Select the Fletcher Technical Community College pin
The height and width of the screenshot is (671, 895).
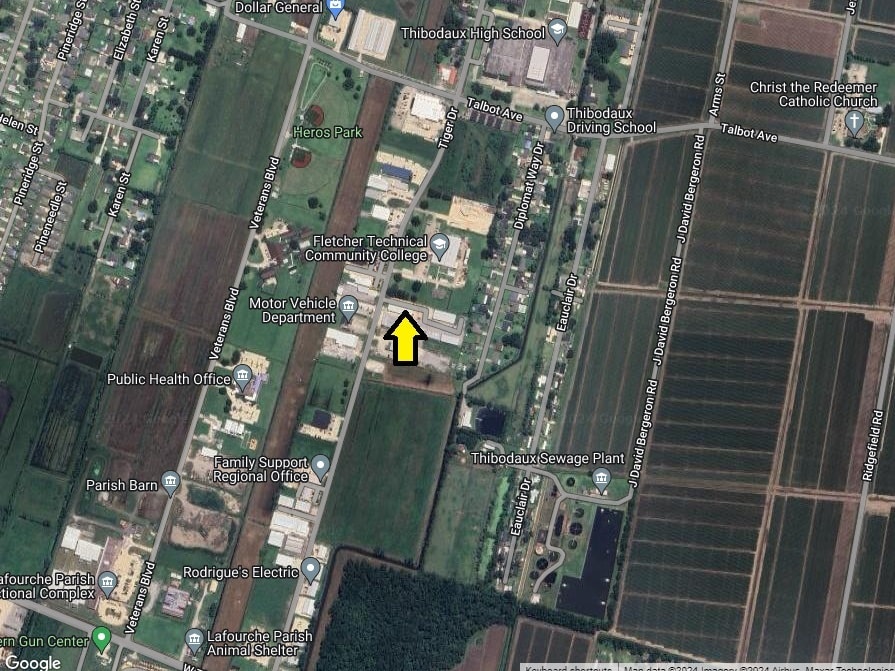438,243
